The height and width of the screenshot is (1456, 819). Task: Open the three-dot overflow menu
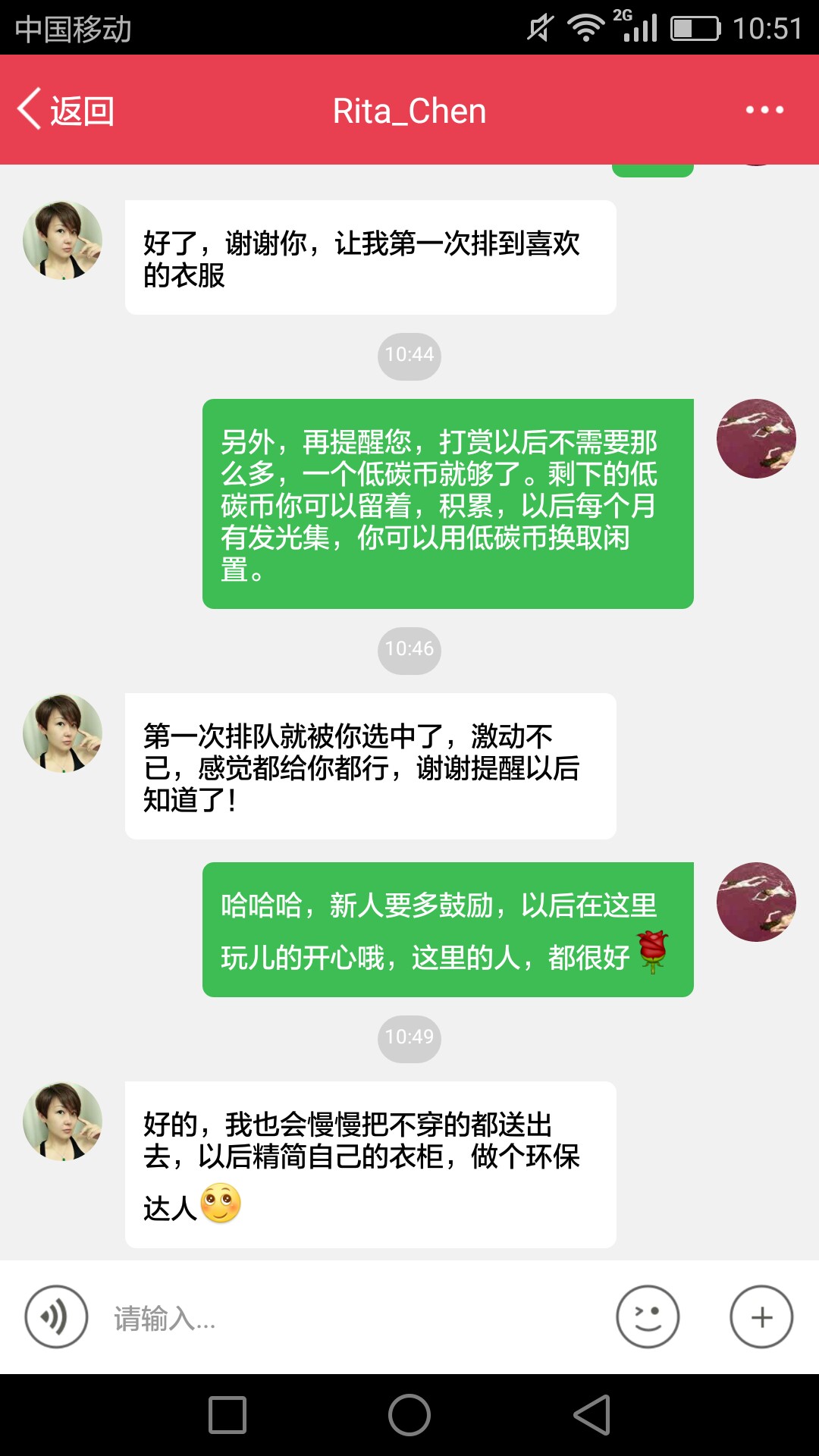pos(764,110)
